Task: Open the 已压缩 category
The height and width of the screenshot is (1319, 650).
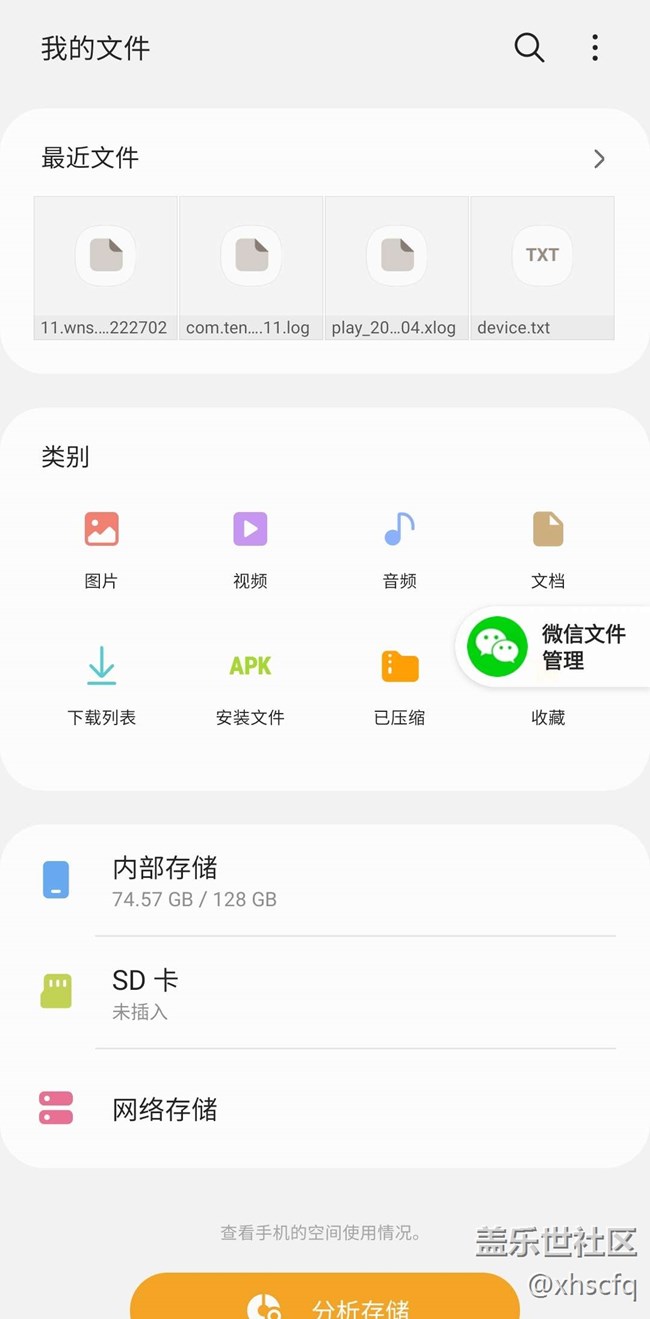Action: click(x=399, y=684)
